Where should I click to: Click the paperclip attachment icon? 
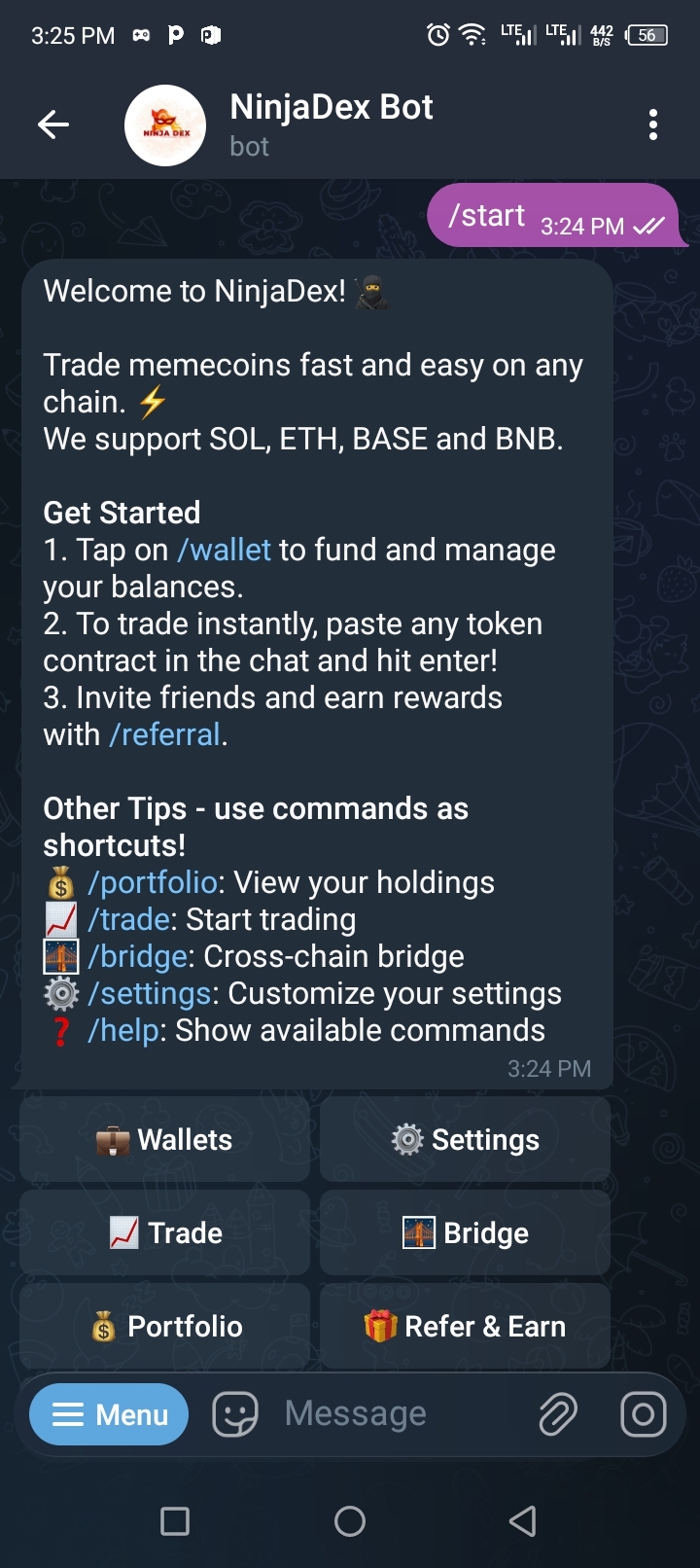coord(555,1414)
